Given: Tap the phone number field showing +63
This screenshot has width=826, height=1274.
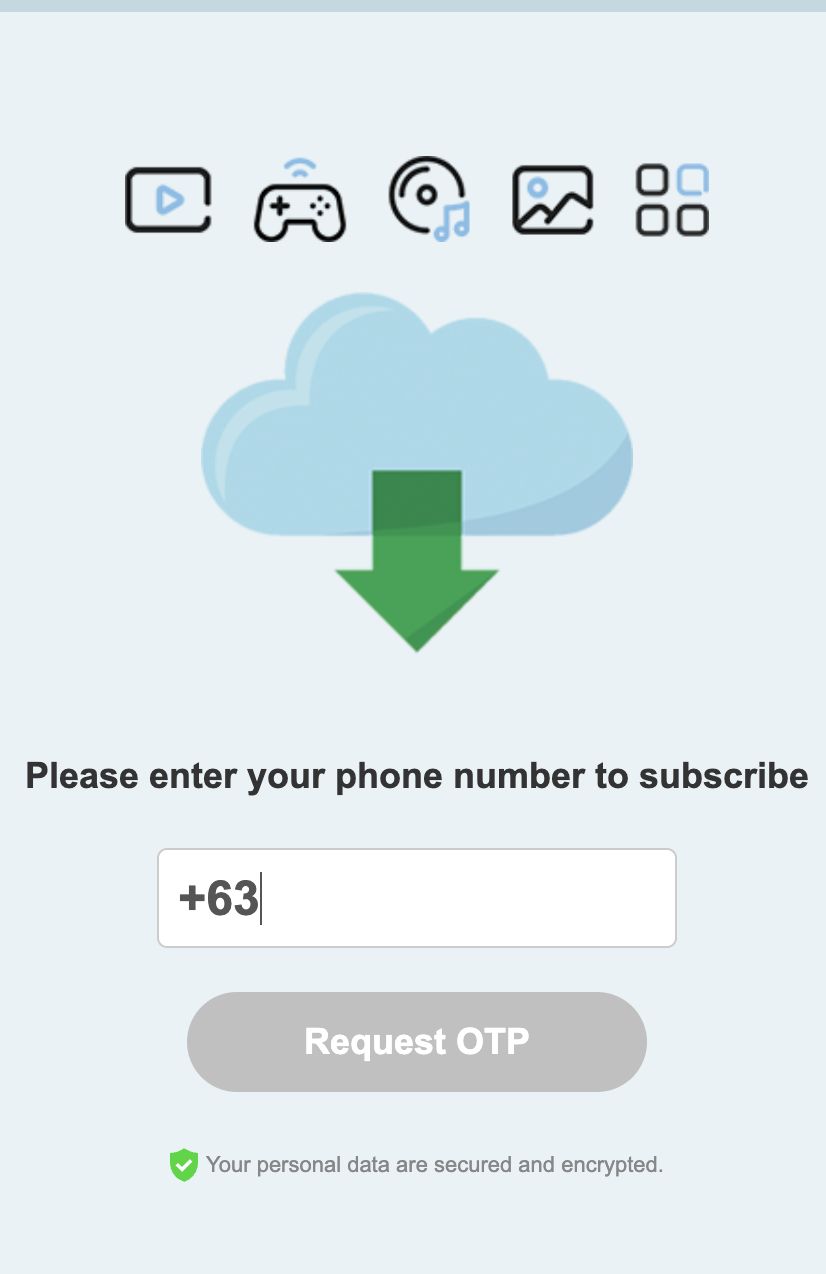Looking at the screenshot, I should 417,898.
